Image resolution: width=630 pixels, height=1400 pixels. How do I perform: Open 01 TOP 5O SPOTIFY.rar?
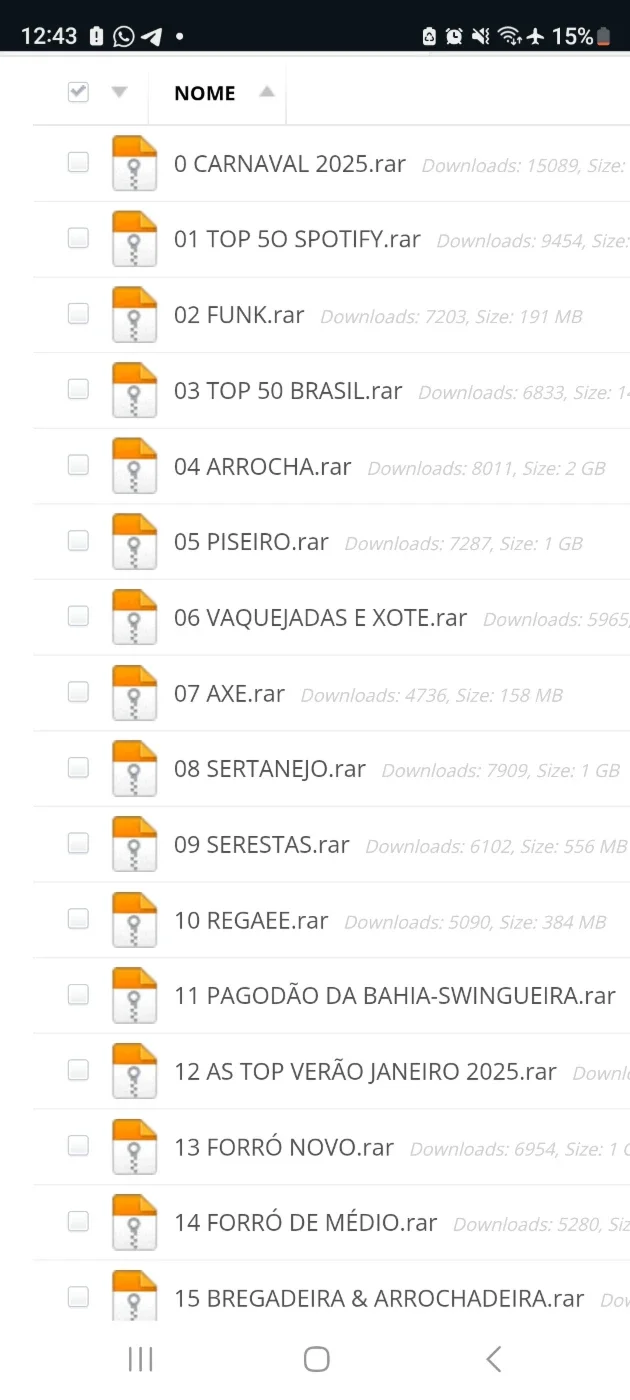297,240
